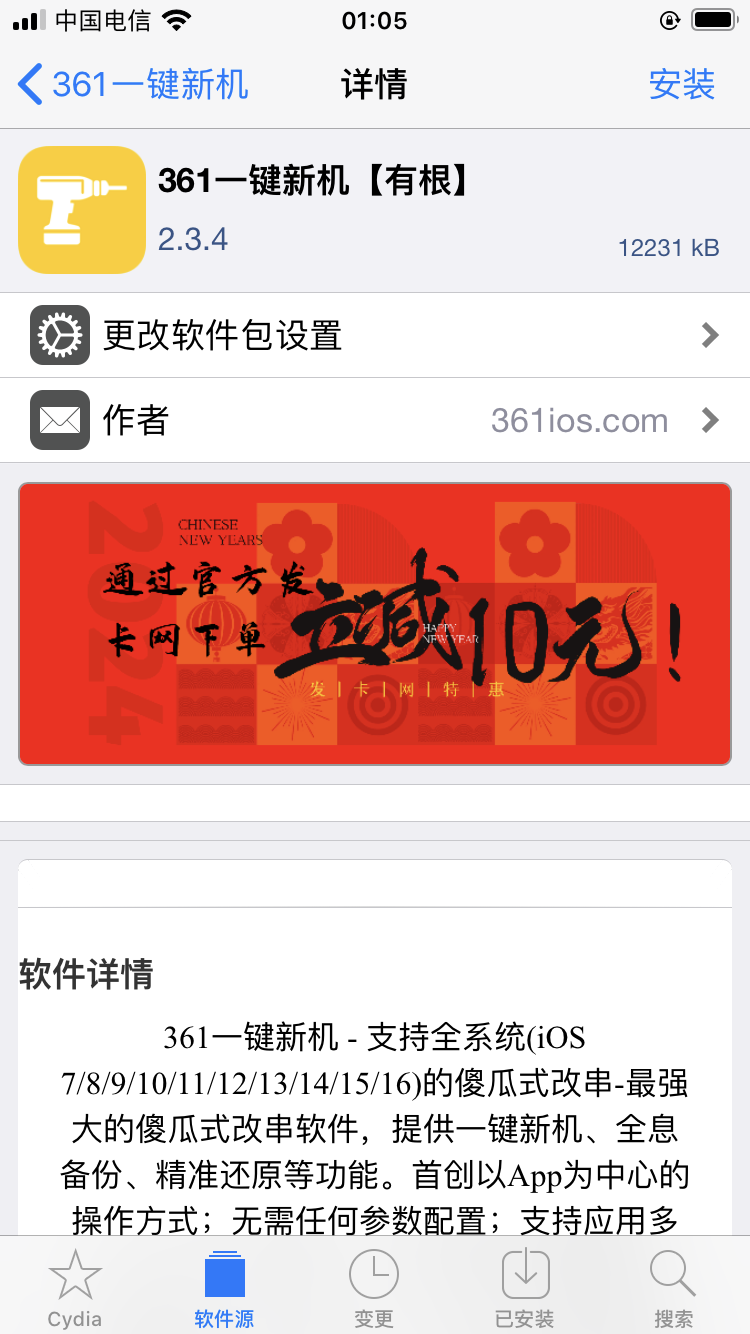Open the 作者 361ios.com row

[x=375, y=420]
